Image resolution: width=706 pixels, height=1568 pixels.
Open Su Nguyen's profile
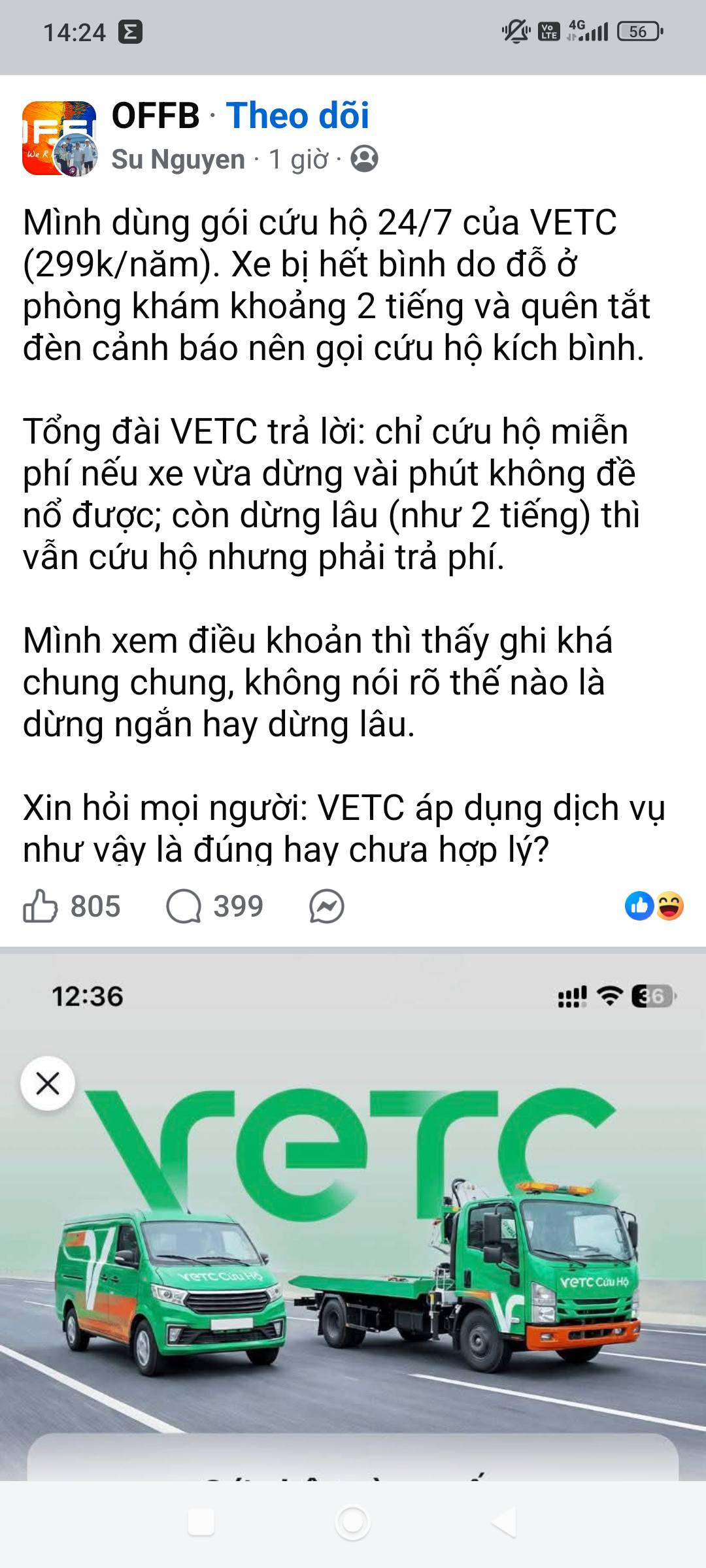tap(178, 159)
